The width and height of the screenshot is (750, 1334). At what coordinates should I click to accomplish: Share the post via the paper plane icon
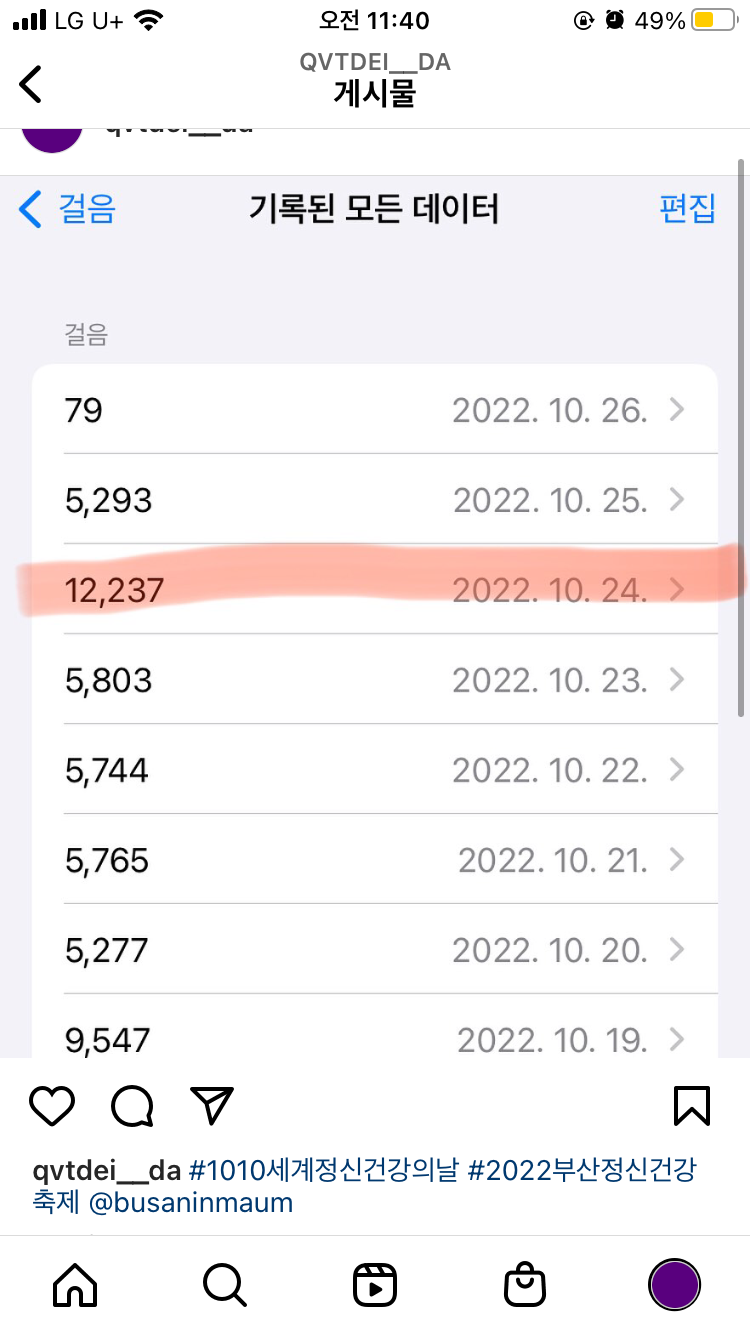coord(211,1105)
